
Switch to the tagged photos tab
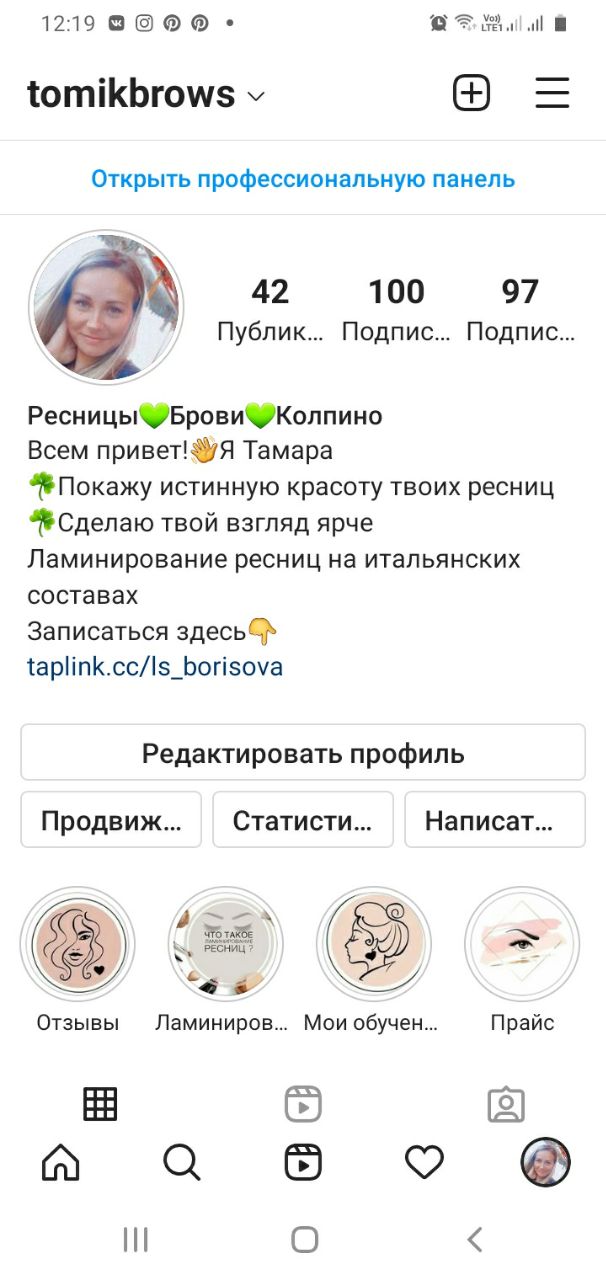tap(506, 1104)
